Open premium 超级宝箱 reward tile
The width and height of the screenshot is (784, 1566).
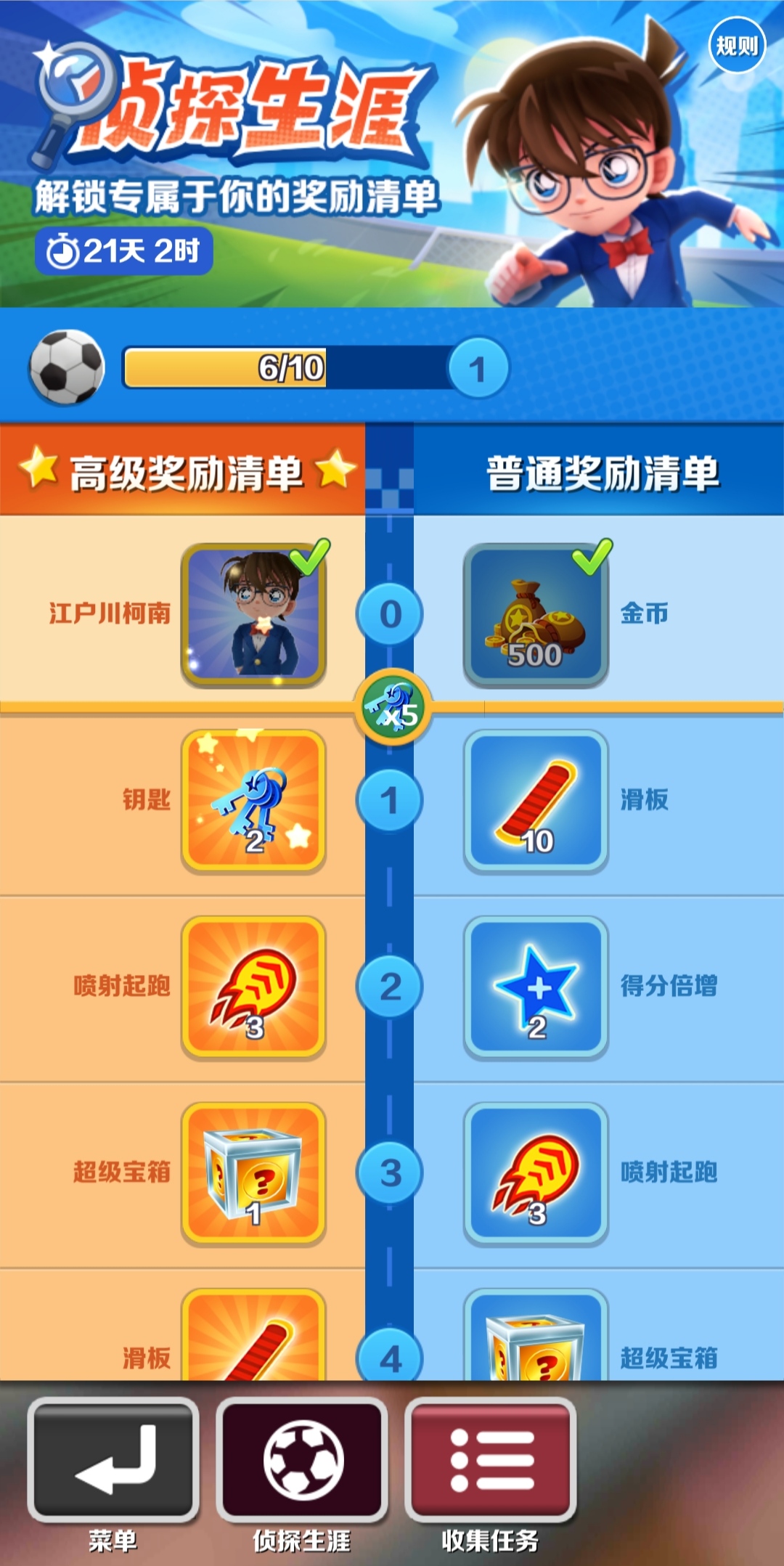click(x=253, y=1173)
